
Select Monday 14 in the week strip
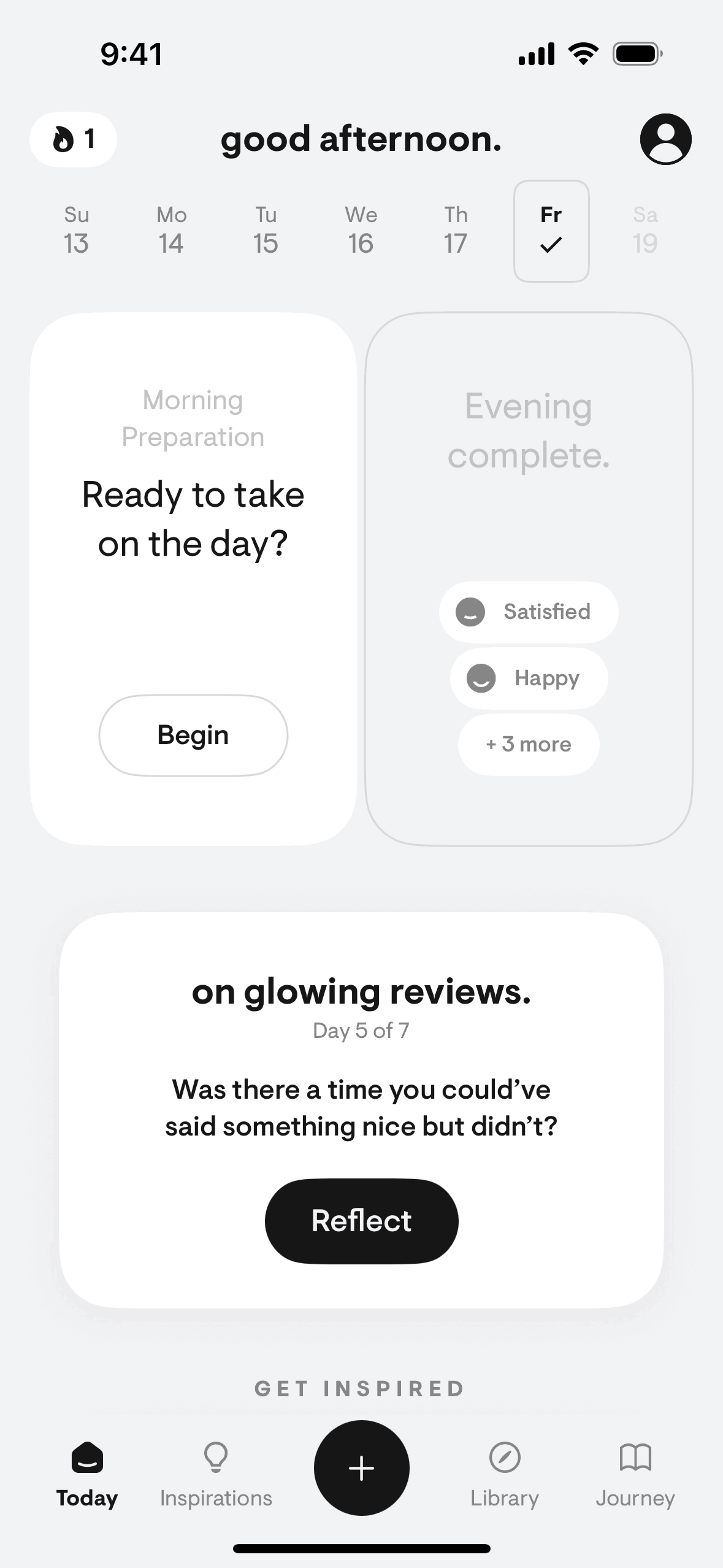coord(171,231)
